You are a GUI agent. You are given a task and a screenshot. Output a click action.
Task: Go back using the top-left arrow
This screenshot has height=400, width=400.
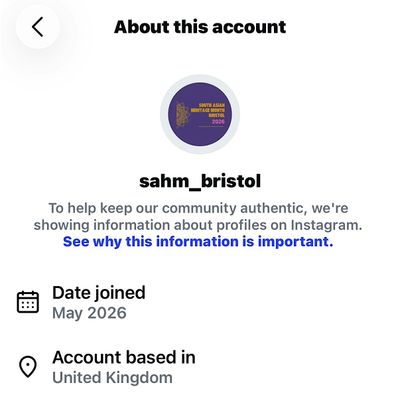point(38,27)
